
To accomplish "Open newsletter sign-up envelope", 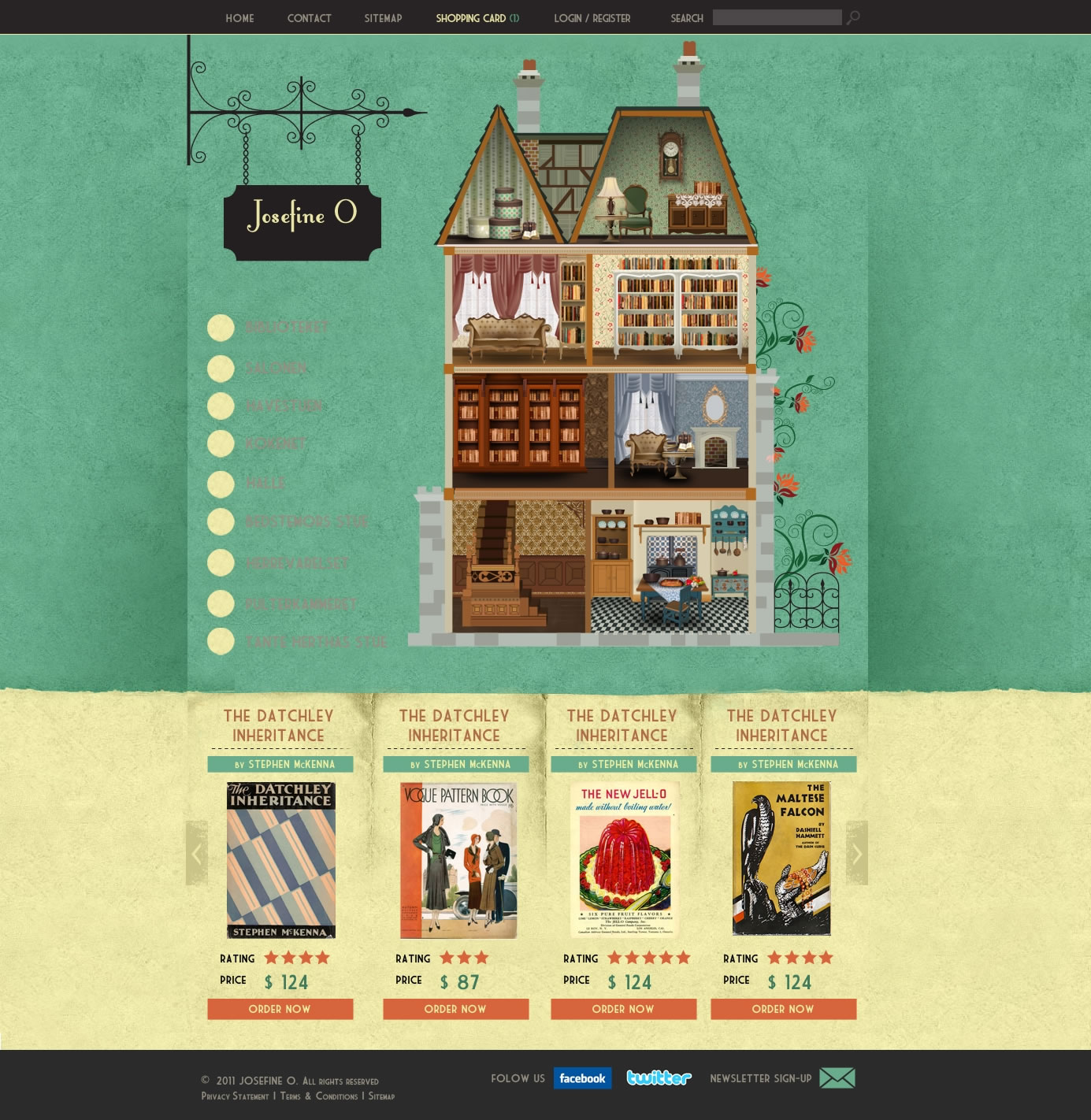I will [837, 1078].
